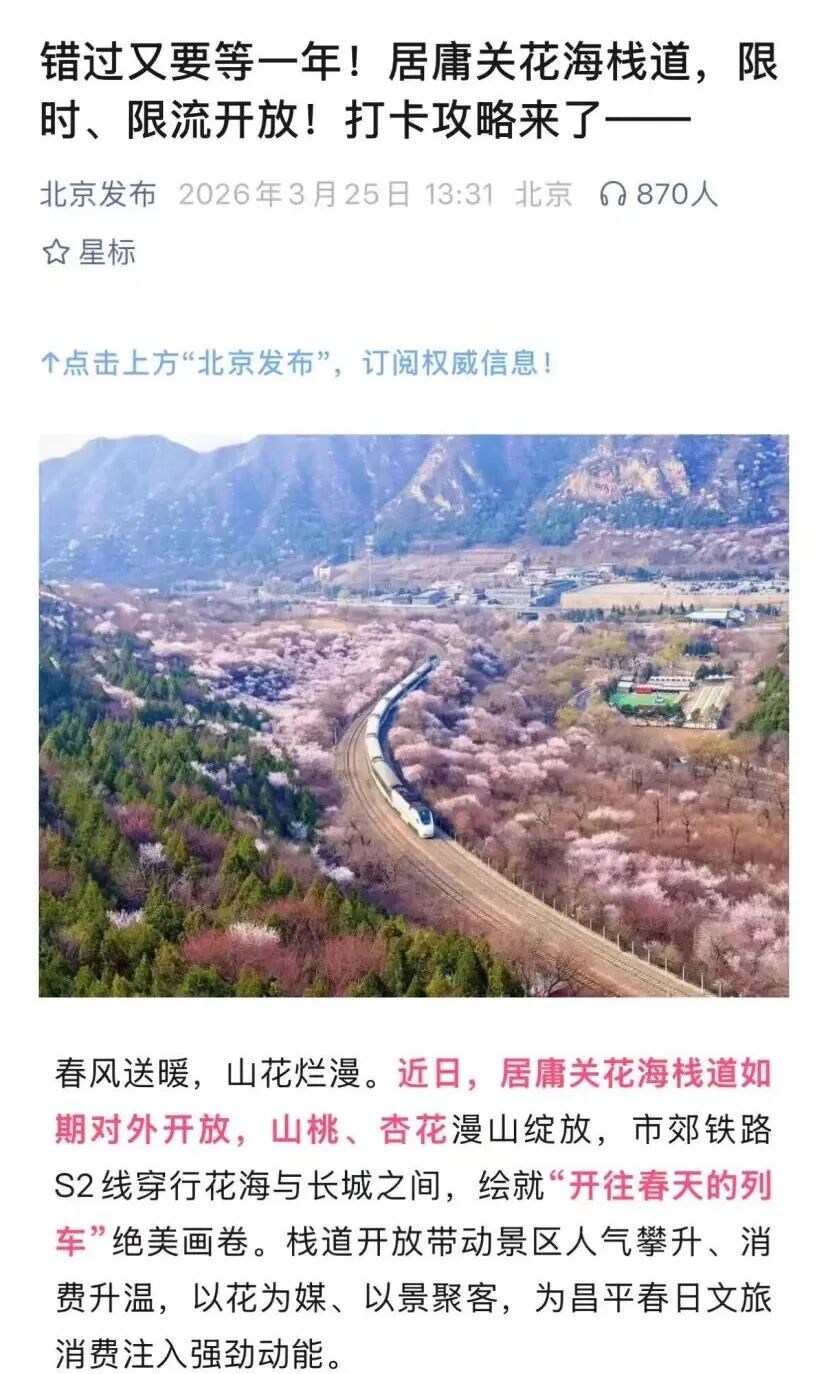This screenshot has height=1374, width=828.
Task: Listen to the article via headphone icon
Action: coord(612,194)
